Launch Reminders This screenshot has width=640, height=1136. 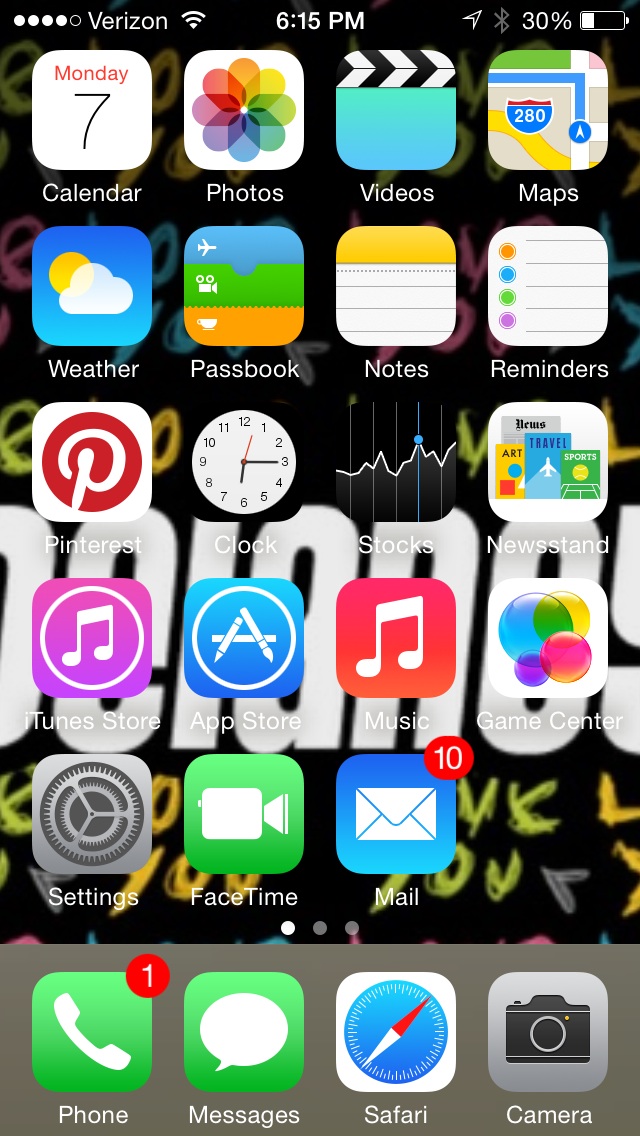tap(548, 286)
